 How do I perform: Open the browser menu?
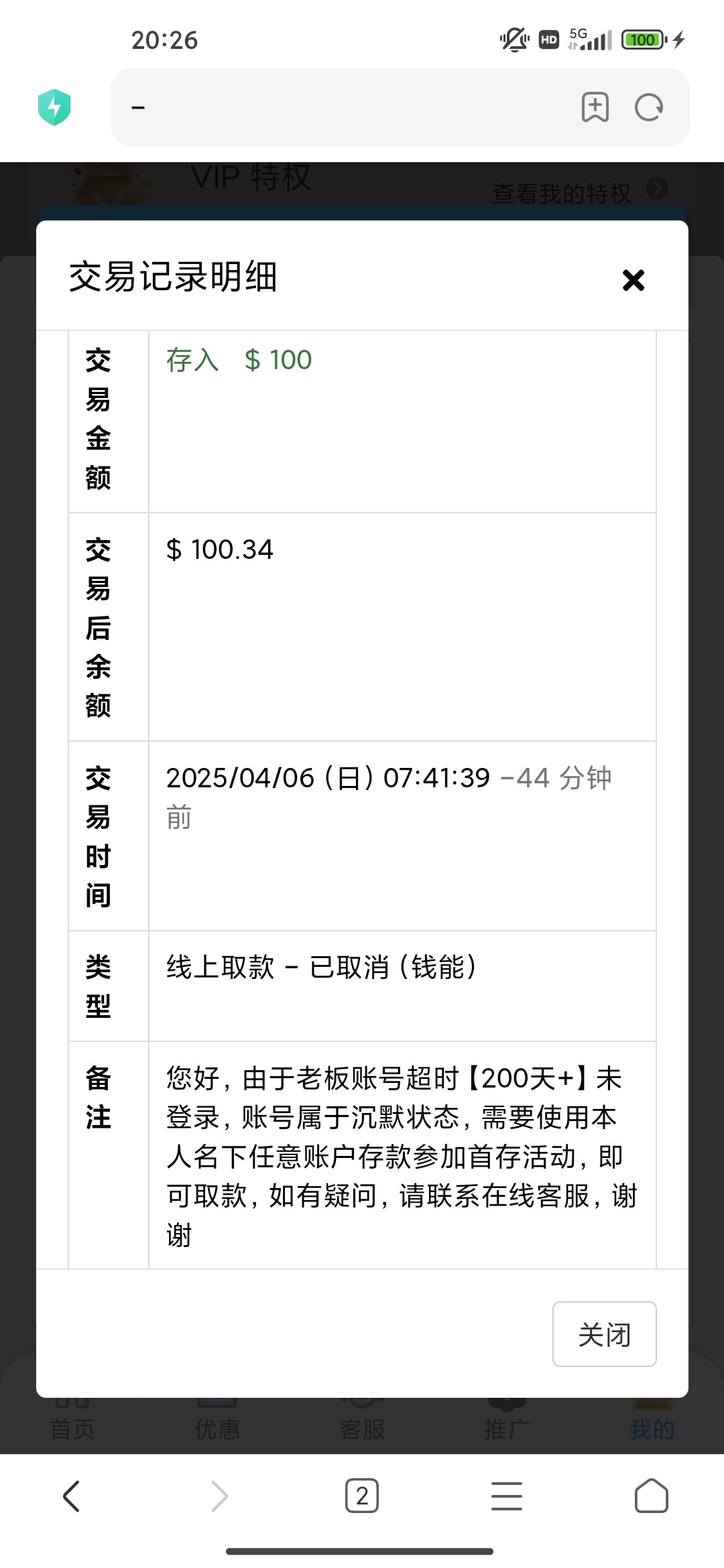pyautogui.click(x=507, y=1496)
